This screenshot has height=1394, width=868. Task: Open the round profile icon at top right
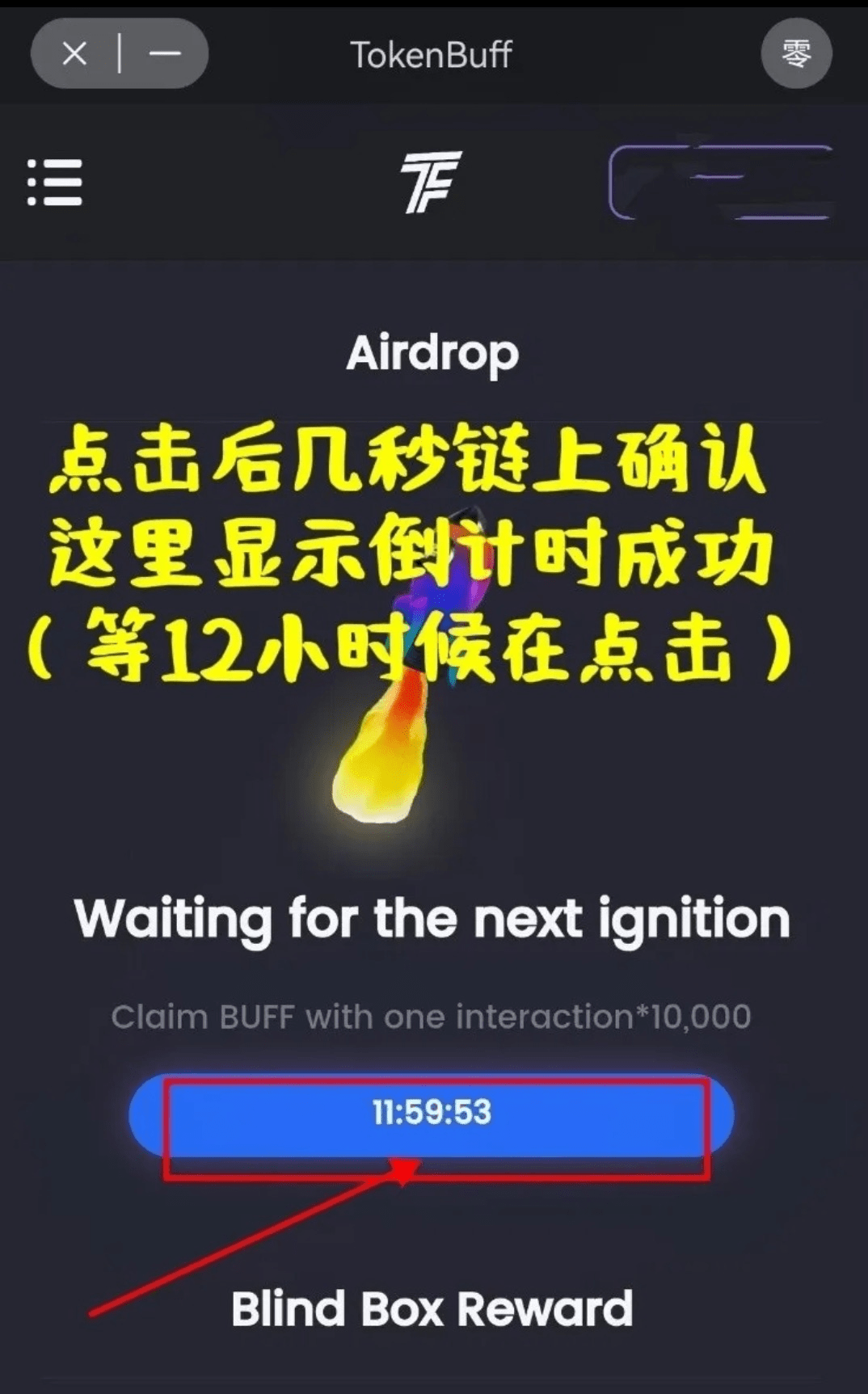[796, 54]
